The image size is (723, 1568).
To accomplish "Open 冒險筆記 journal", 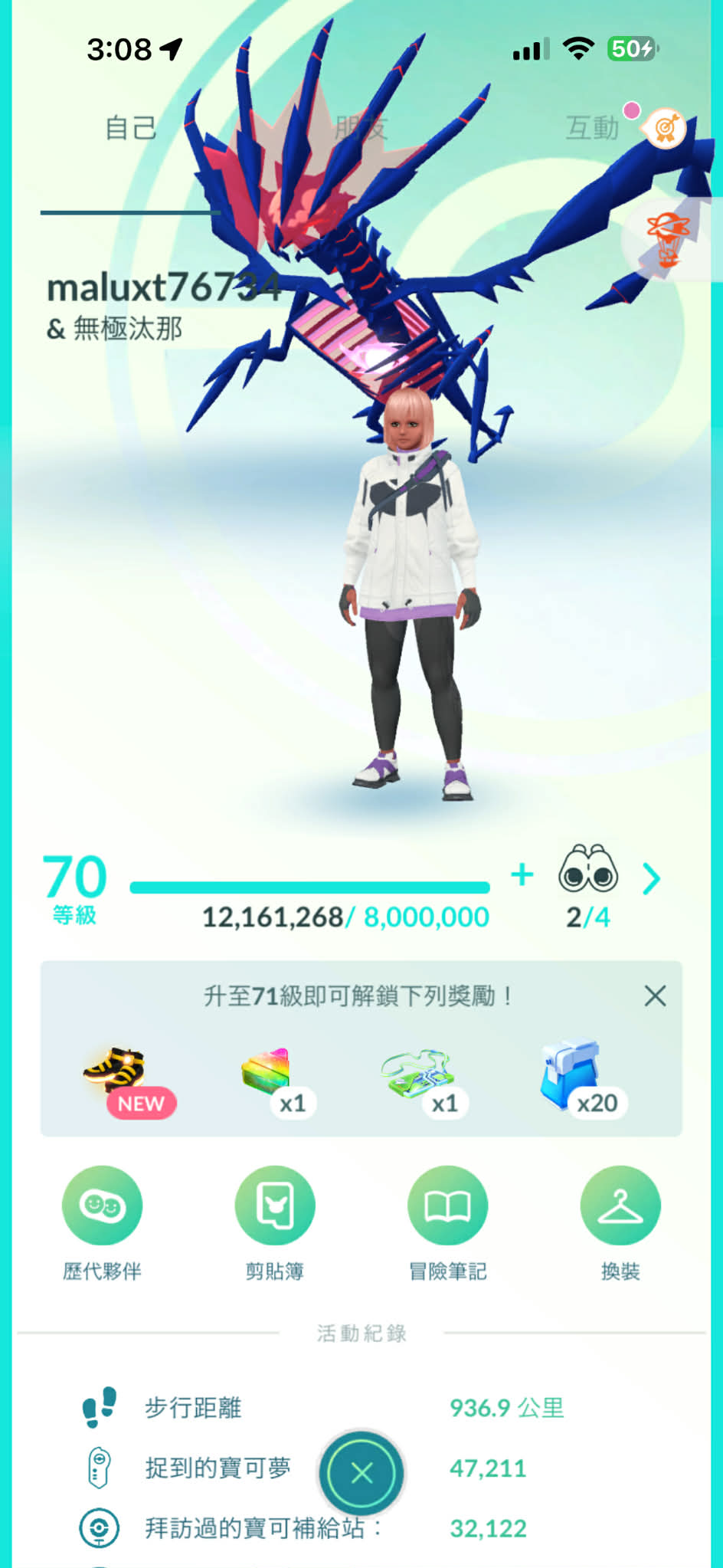I will 447,1206.
